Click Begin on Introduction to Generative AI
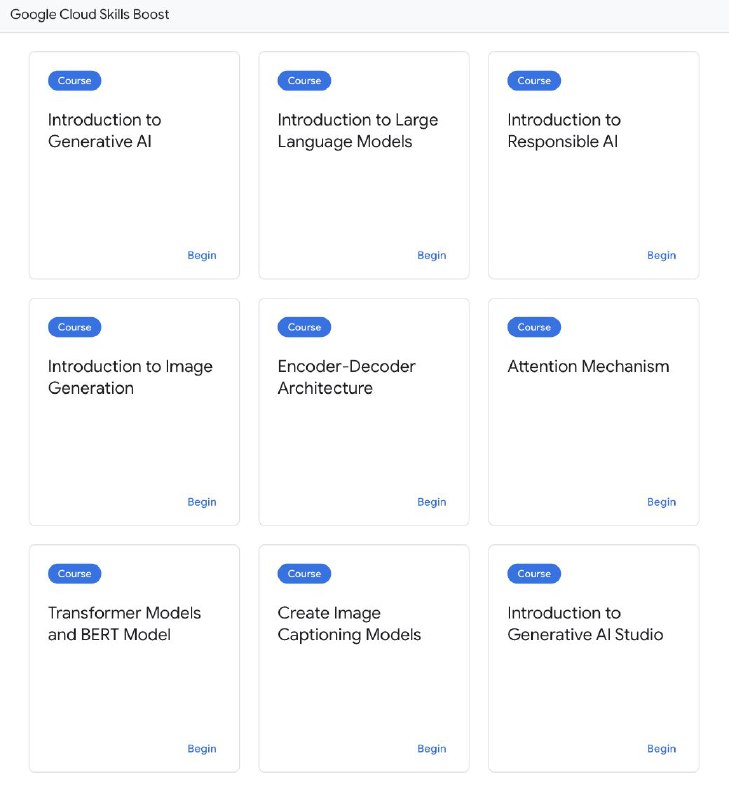The image size is (729, 800). pos(202,255)
